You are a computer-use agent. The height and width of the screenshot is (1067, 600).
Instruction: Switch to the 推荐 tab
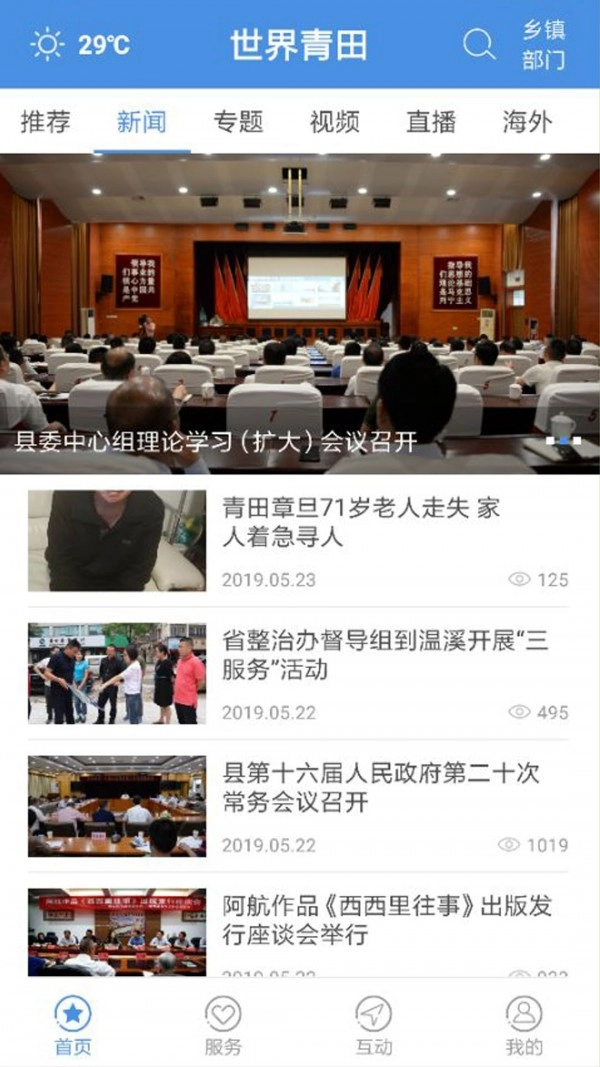[x=46, y=122]
